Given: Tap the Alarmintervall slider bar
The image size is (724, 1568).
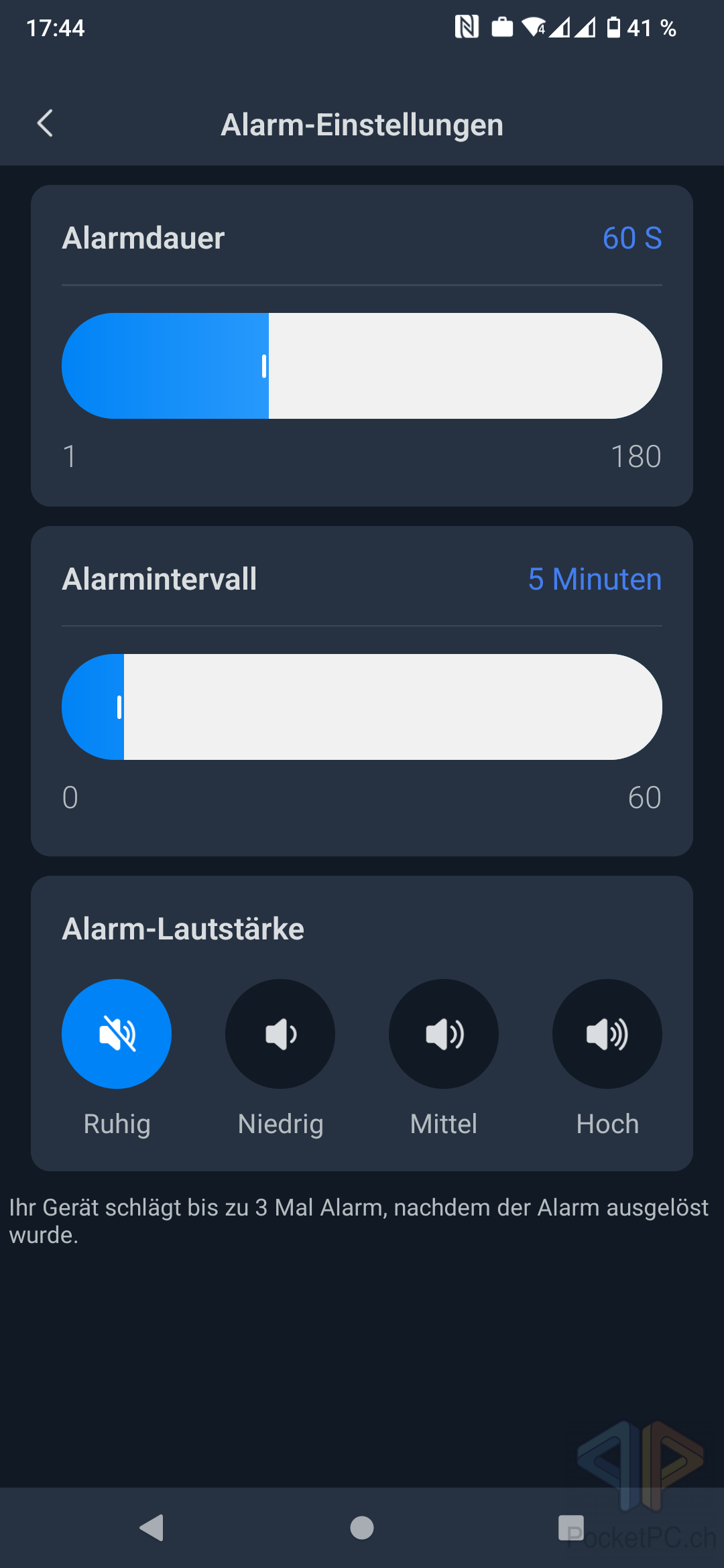Looking at the screenshot, I should 362,707.
